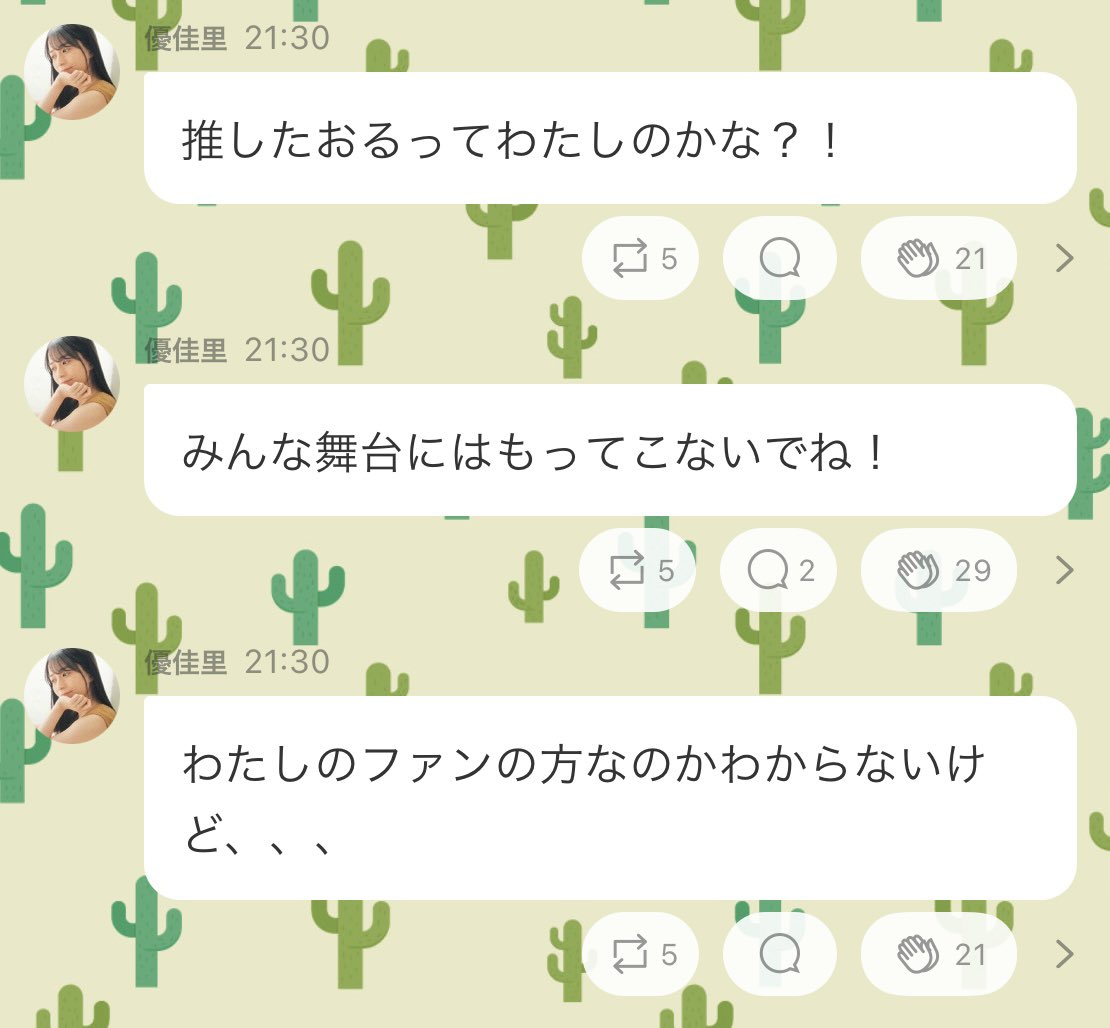Clap for the みんな舞台にはもってこないでね message

point(939,570)
